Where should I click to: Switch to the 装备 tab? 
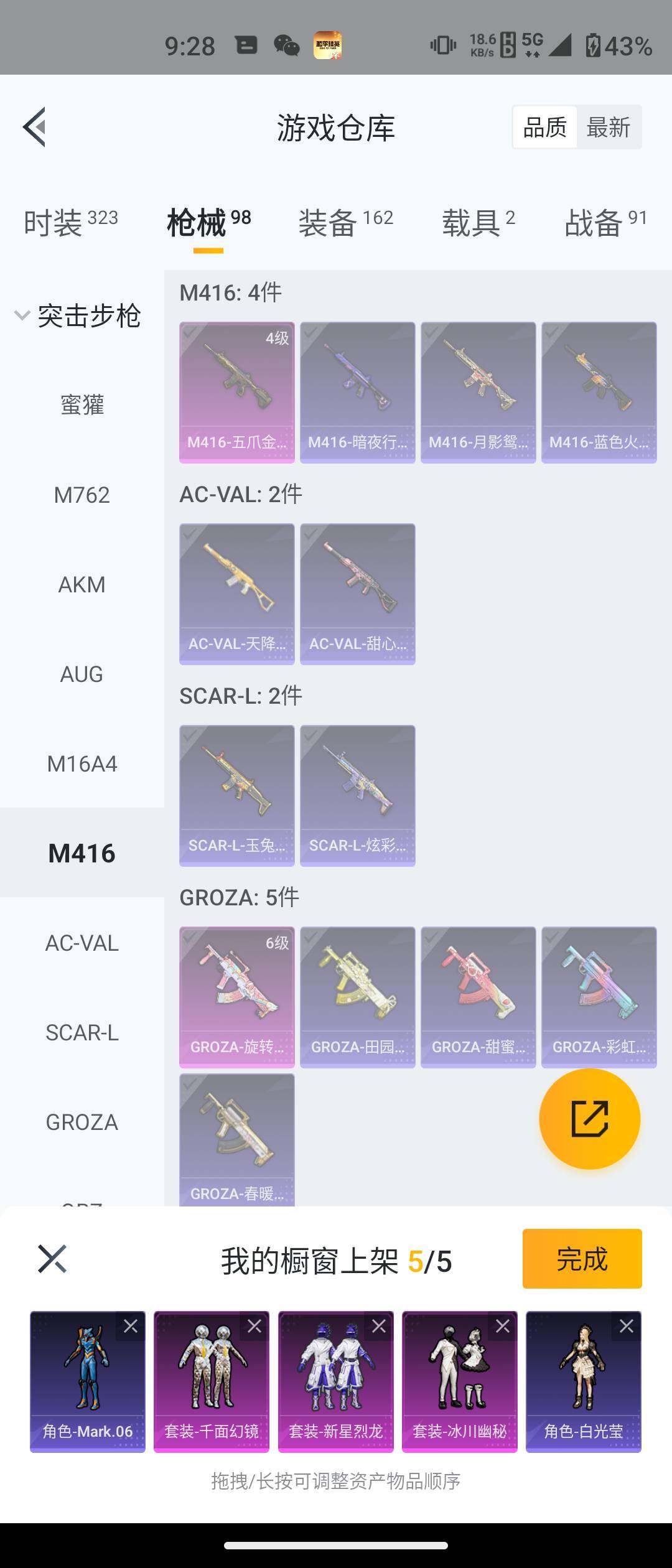(x=345, y=222)
